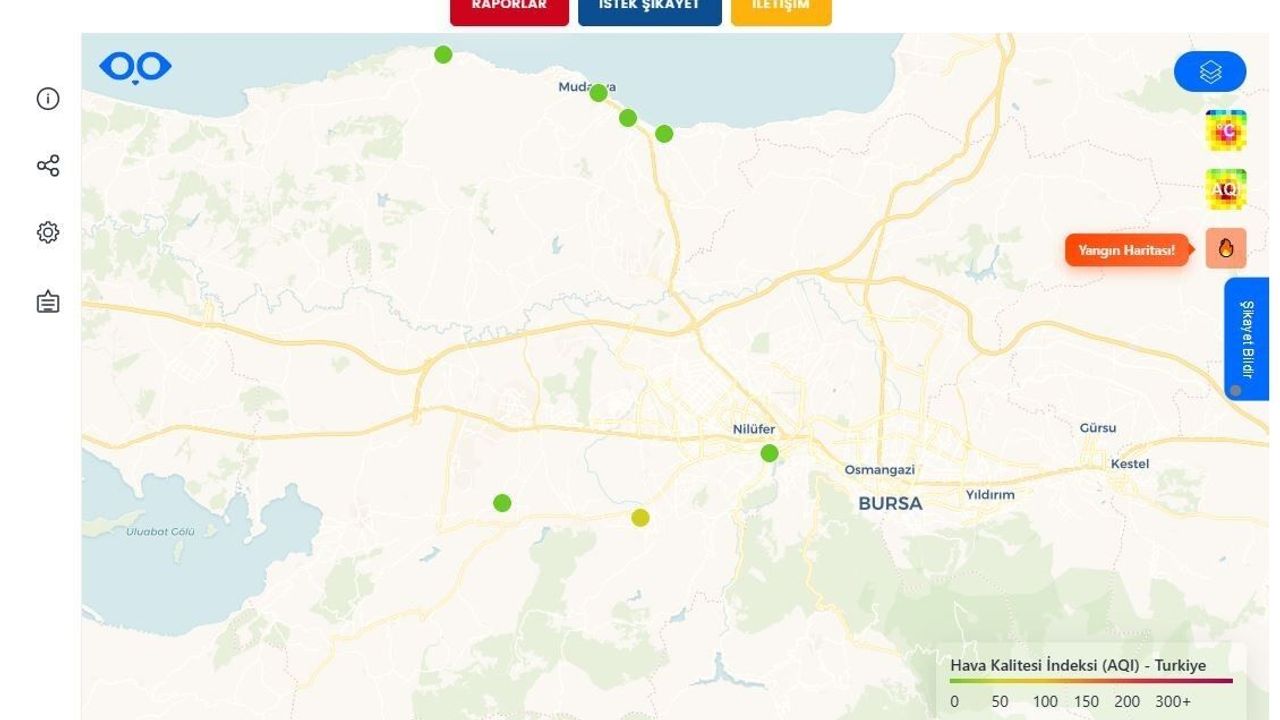Open the clipboard report icon in the sidebar

[48, 301]
